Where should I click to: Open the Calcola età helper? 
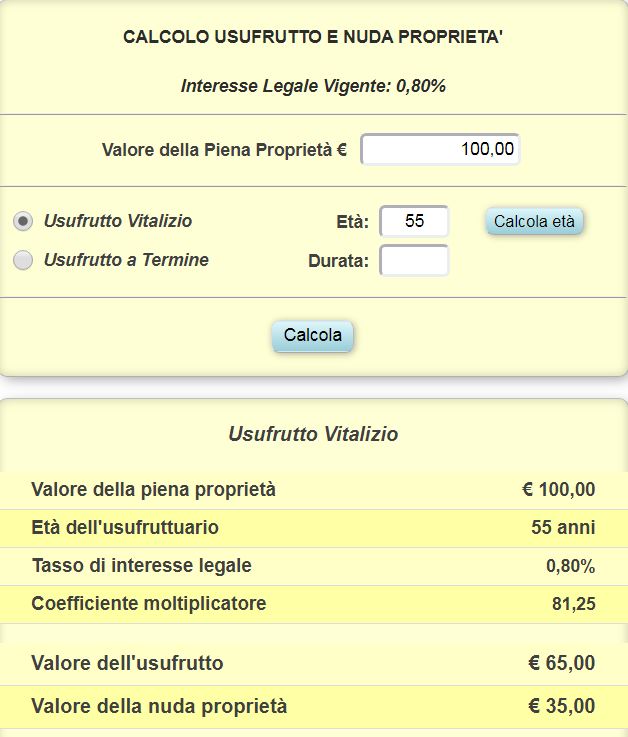tap(534, 221)
